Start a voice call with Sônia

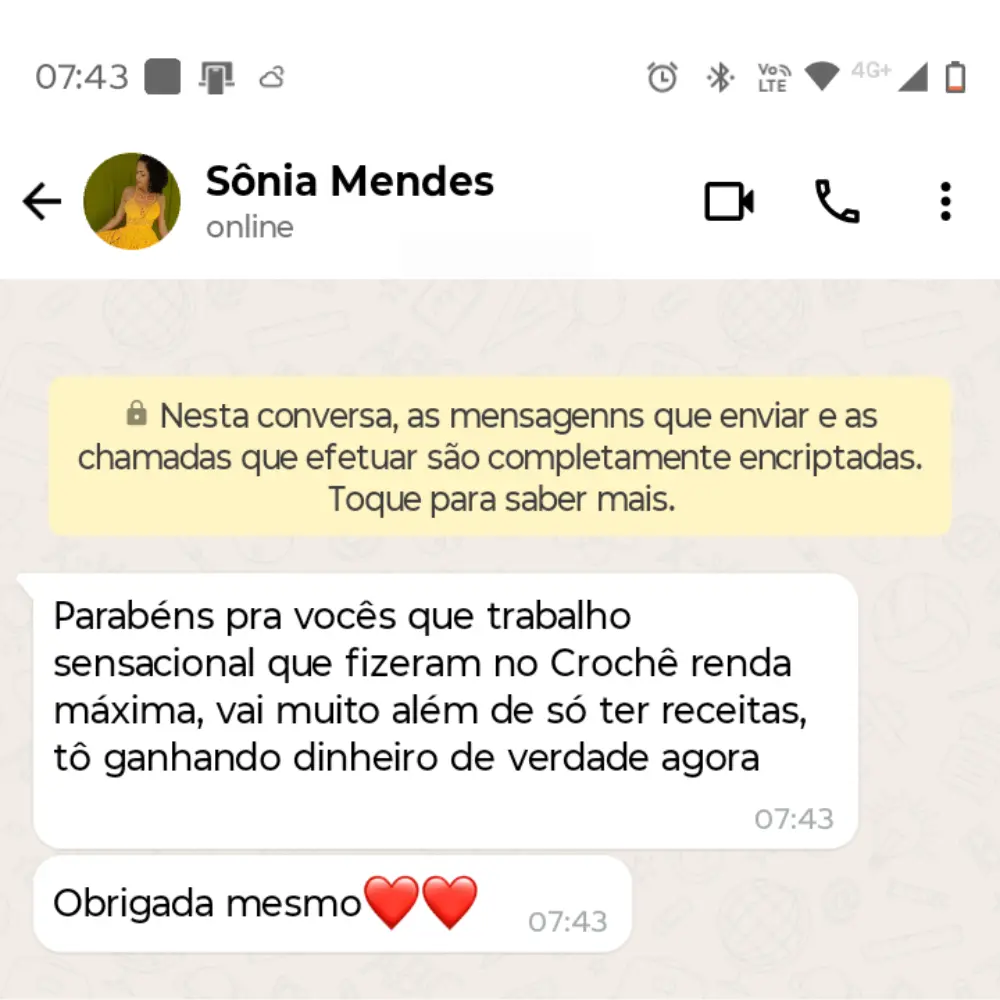(836, 202)
